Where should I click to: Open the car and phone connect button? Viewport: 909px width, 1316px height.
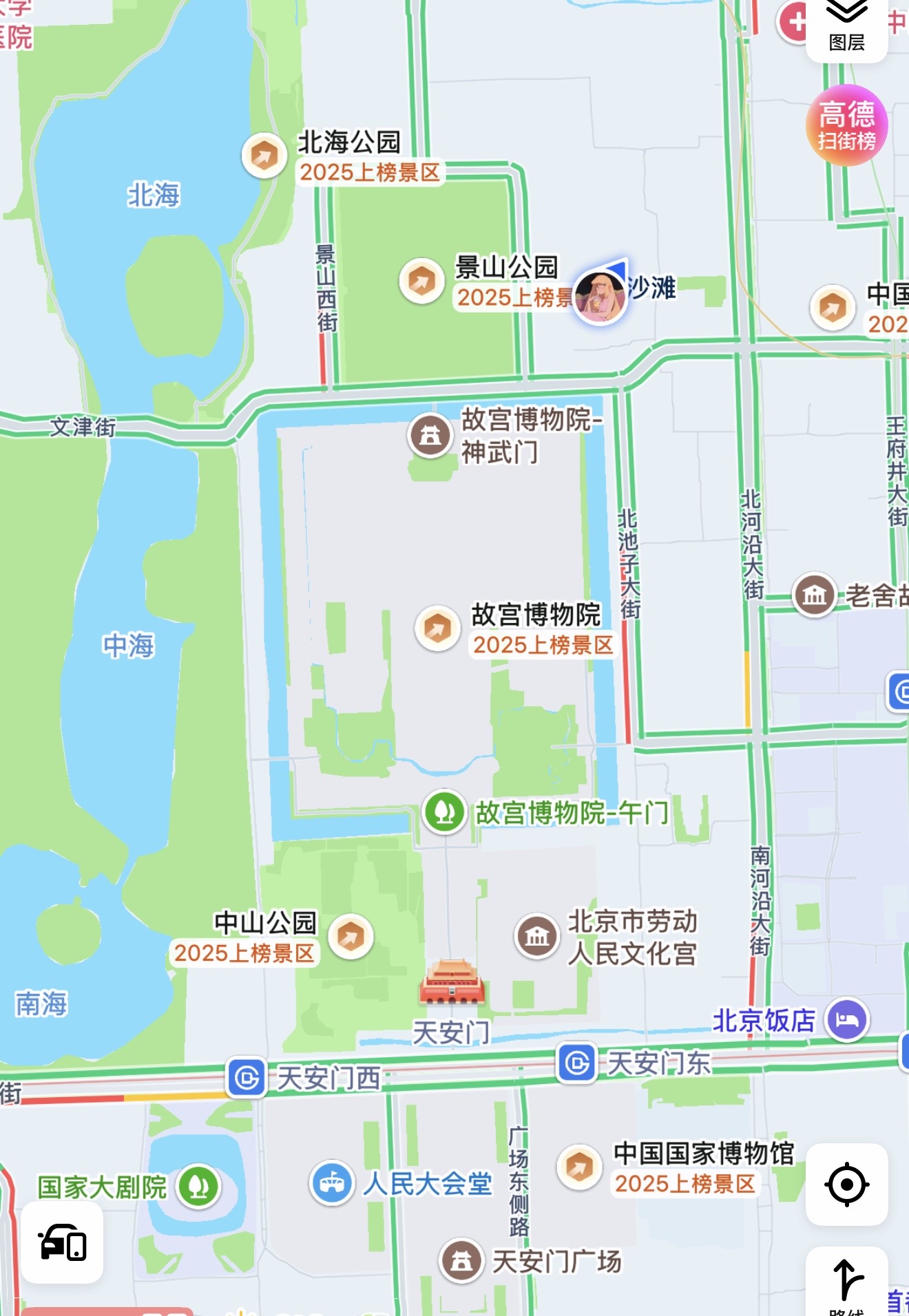[62, 1242]
